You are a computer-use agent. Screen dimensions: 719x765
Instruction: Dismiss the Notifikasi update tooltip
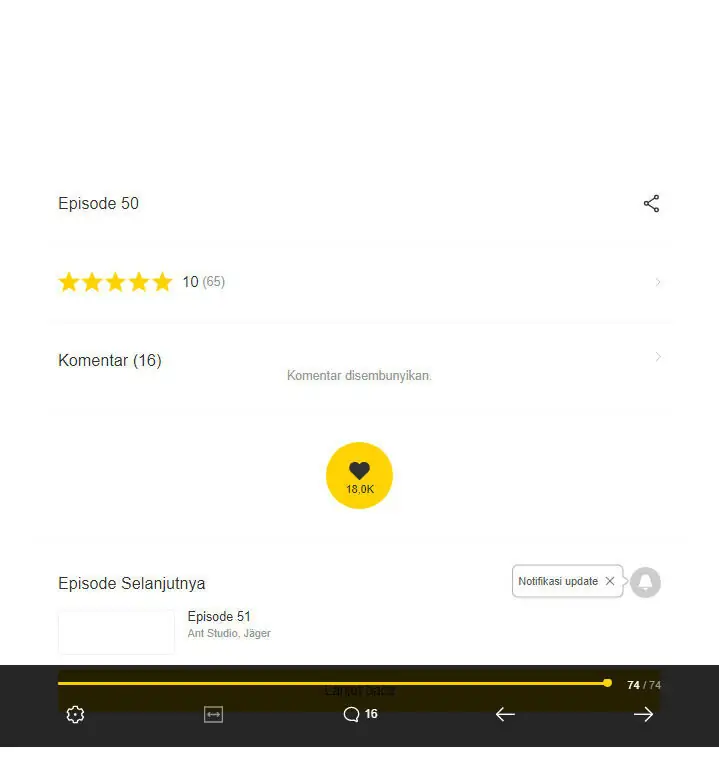point(610,581)
